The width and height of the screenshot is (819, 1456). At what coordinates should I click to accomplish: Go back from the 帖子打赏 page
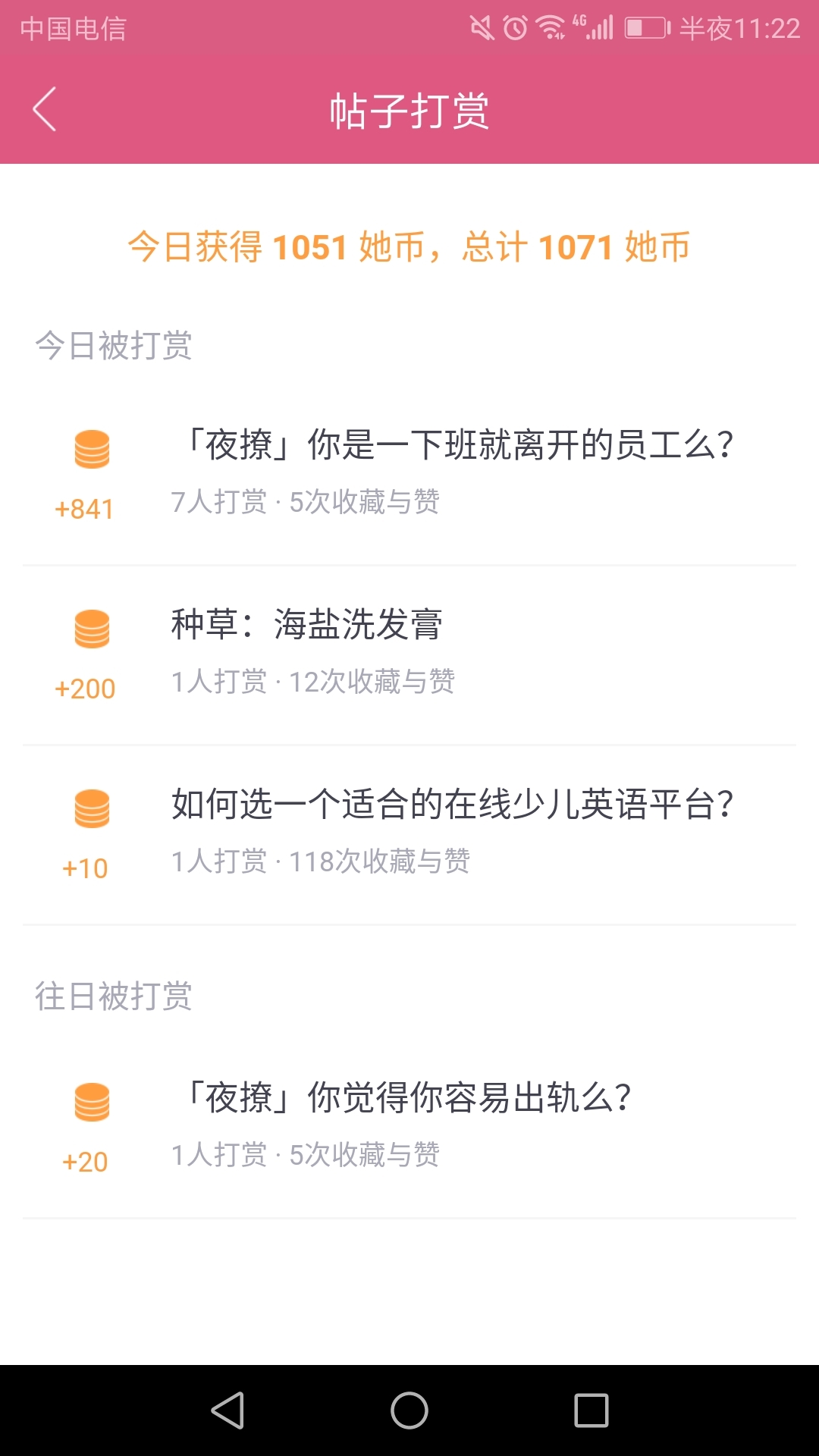coord(45,109)
